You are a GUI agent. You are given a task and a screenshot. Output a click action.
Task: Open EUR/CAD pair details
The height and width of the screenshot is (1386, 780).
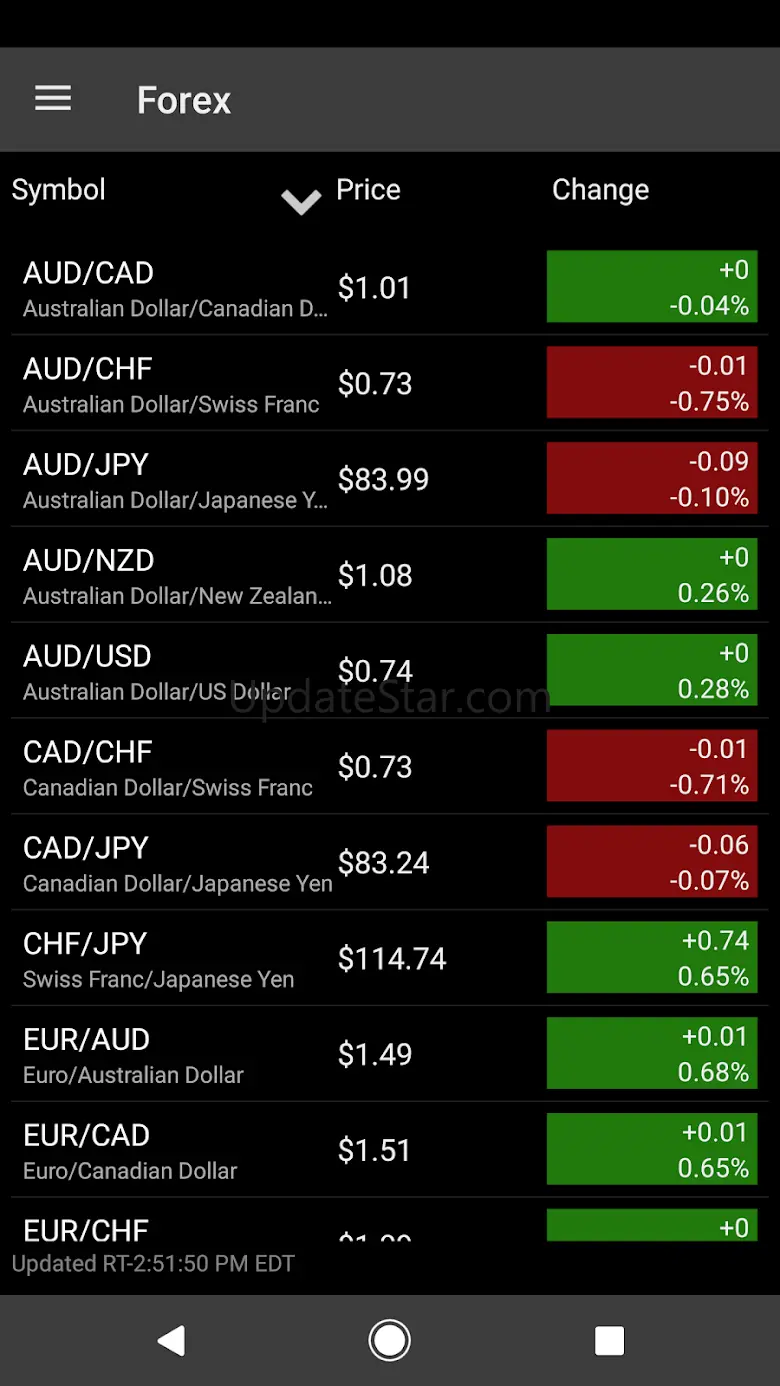click(x=175, y=1152)
